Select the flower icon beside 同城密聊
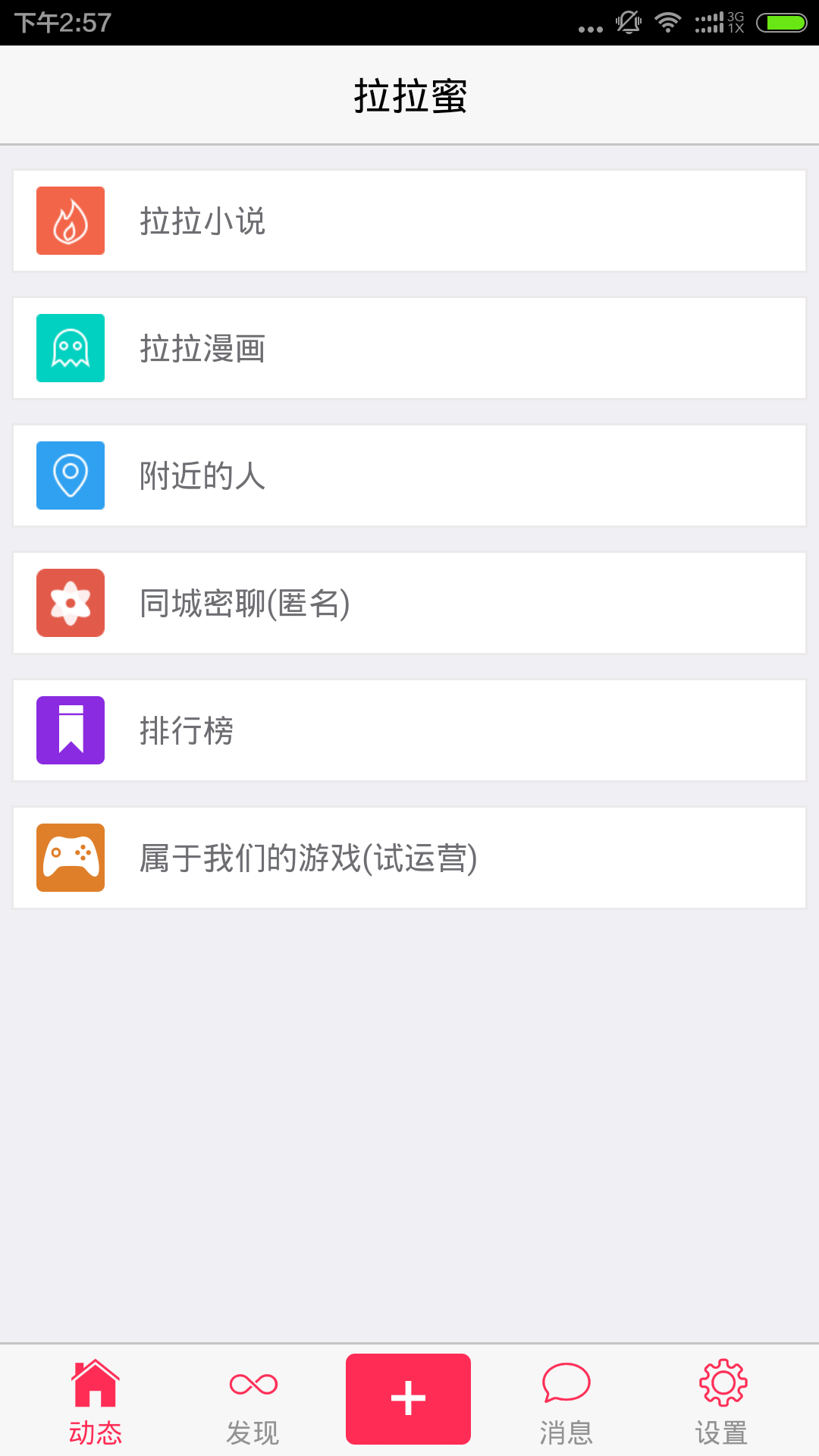Image resolution: width=819 pixels, height=1456 pixels. (70, 603)
